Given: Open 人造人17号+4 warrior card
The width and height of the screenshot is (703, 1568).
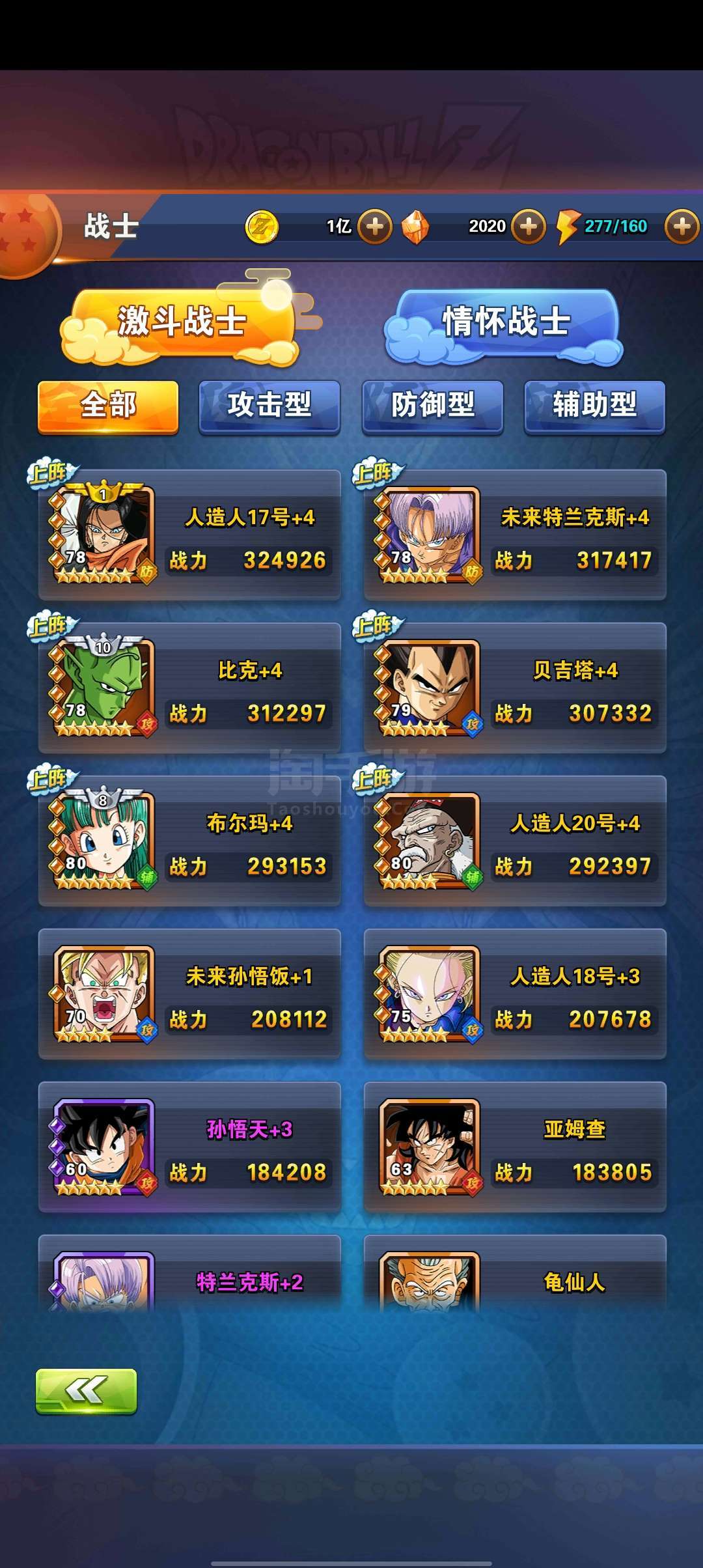Looking at the screenshot, I should click(x=189, y=535).
